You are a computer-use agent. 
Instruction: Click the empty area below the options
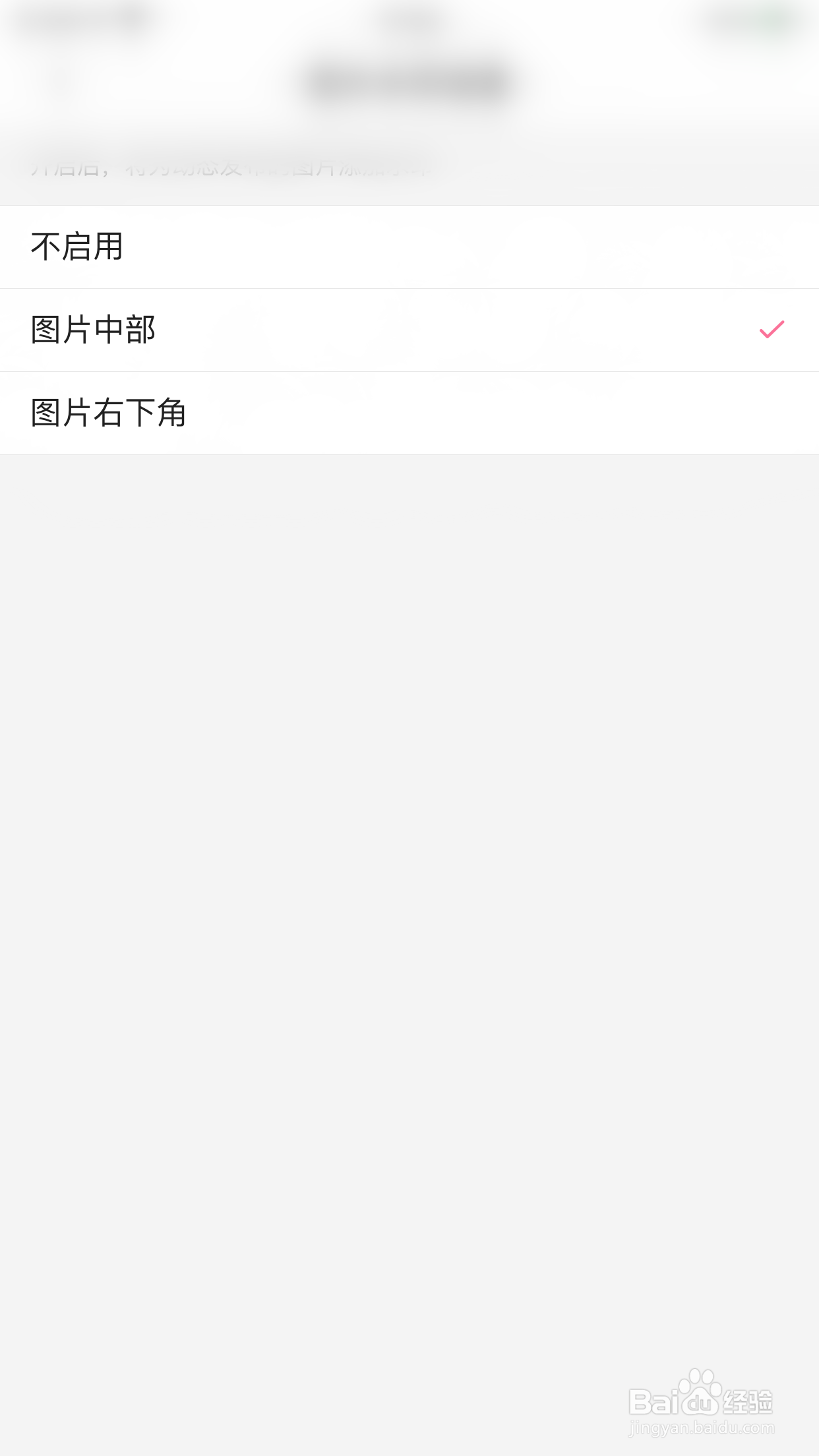coord(409,791)
